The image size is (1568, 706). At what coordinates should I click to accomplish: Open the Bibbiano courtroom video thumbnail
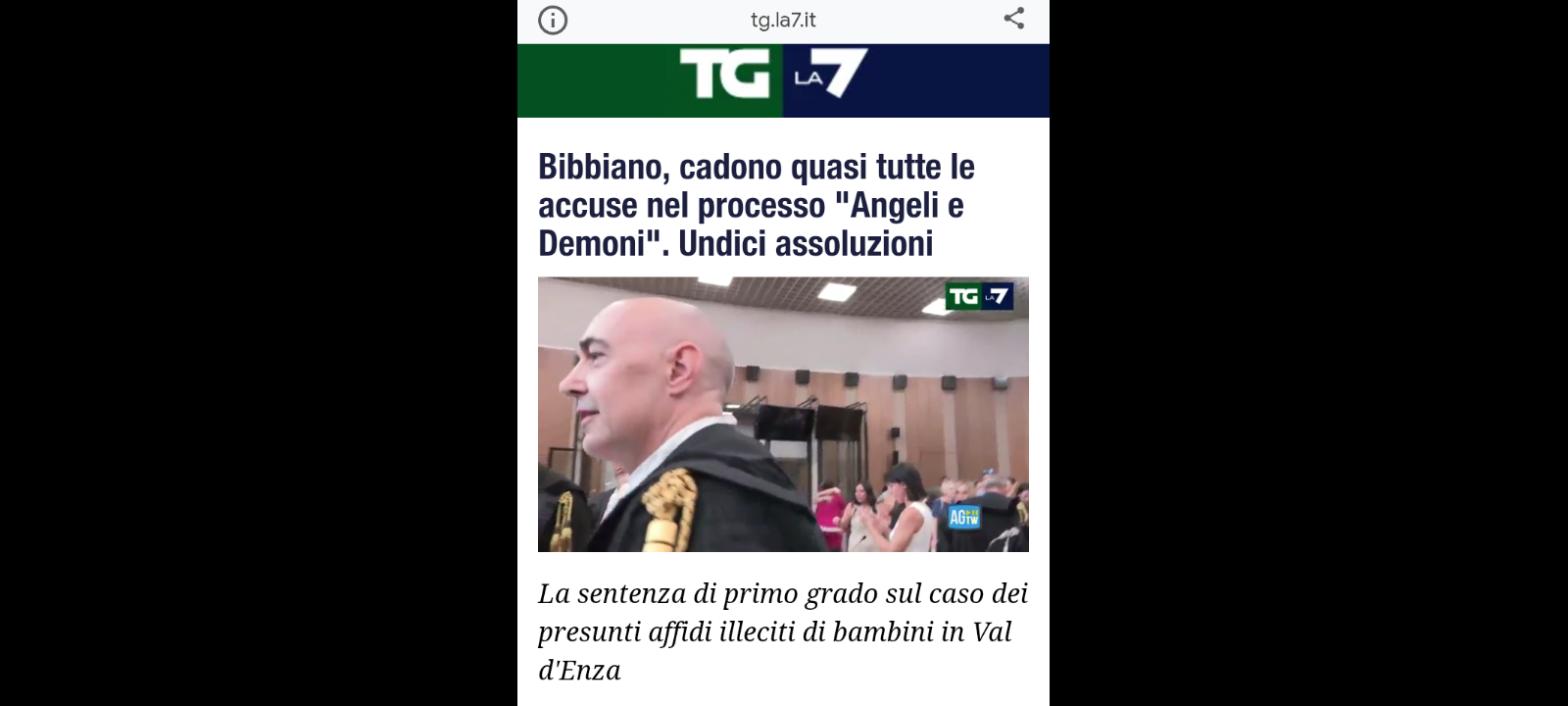pyautogui.click(x=783, y=414)
